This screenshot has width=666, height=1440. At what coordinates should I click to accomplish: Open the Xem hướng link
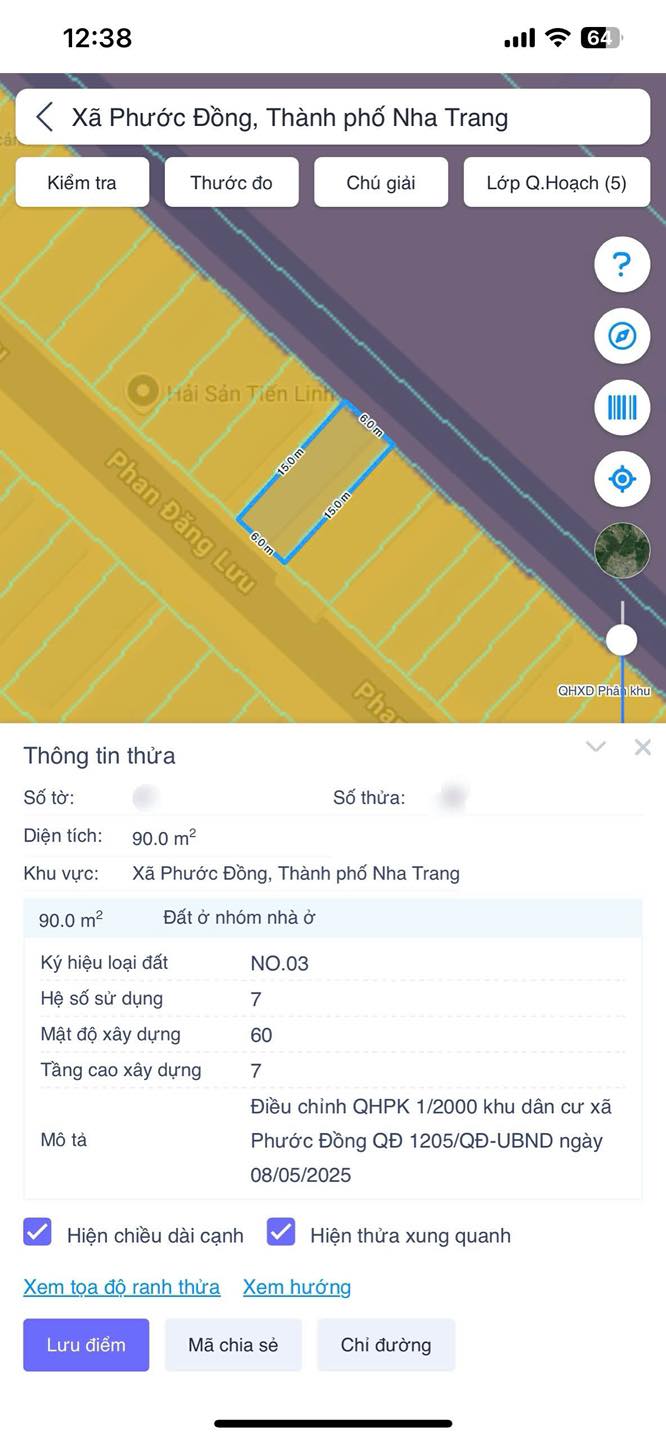(297, 1287)
